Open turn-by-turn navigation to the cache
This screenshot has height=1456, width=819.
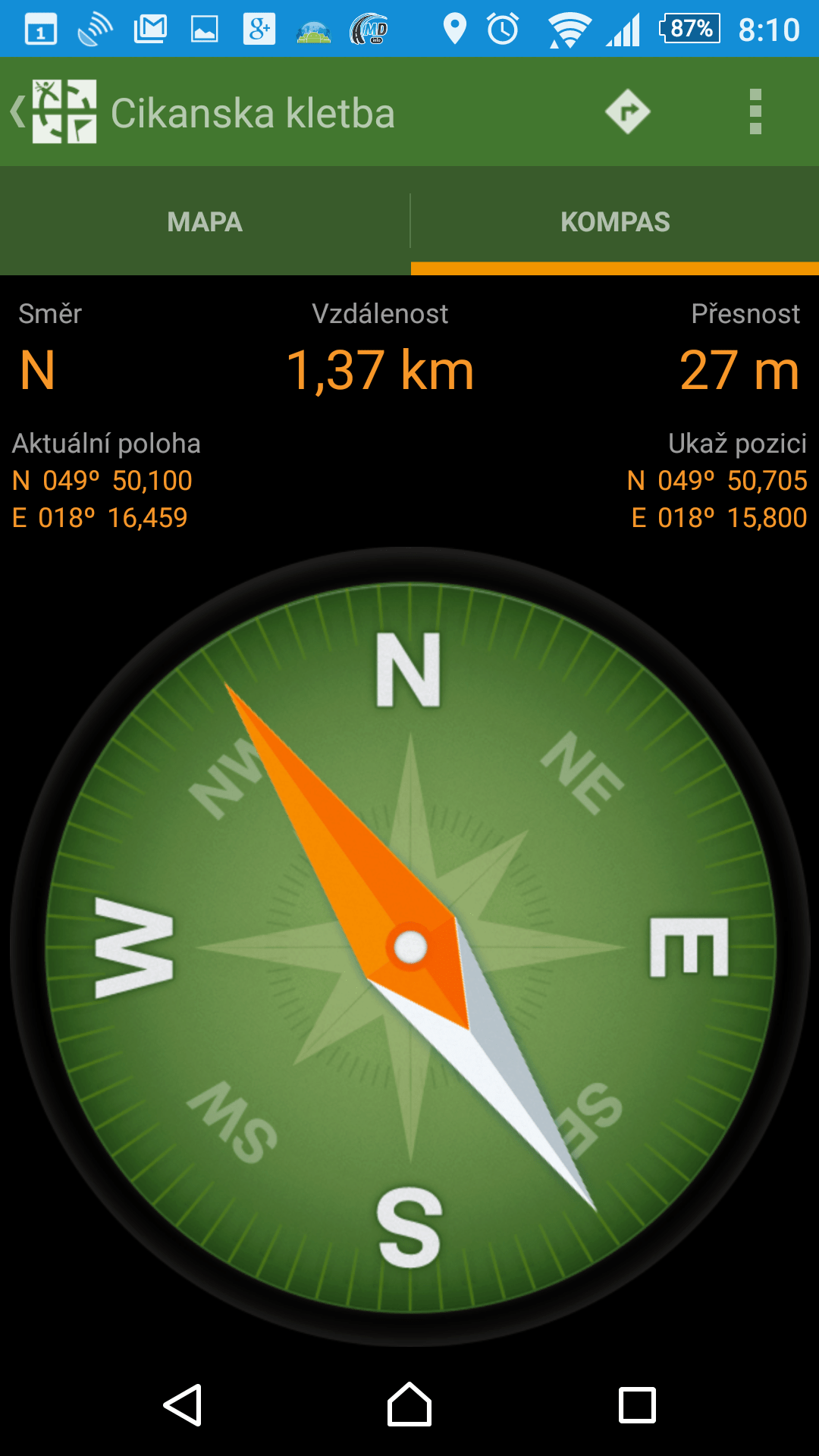pyautogui.click(x=627, y=112)
